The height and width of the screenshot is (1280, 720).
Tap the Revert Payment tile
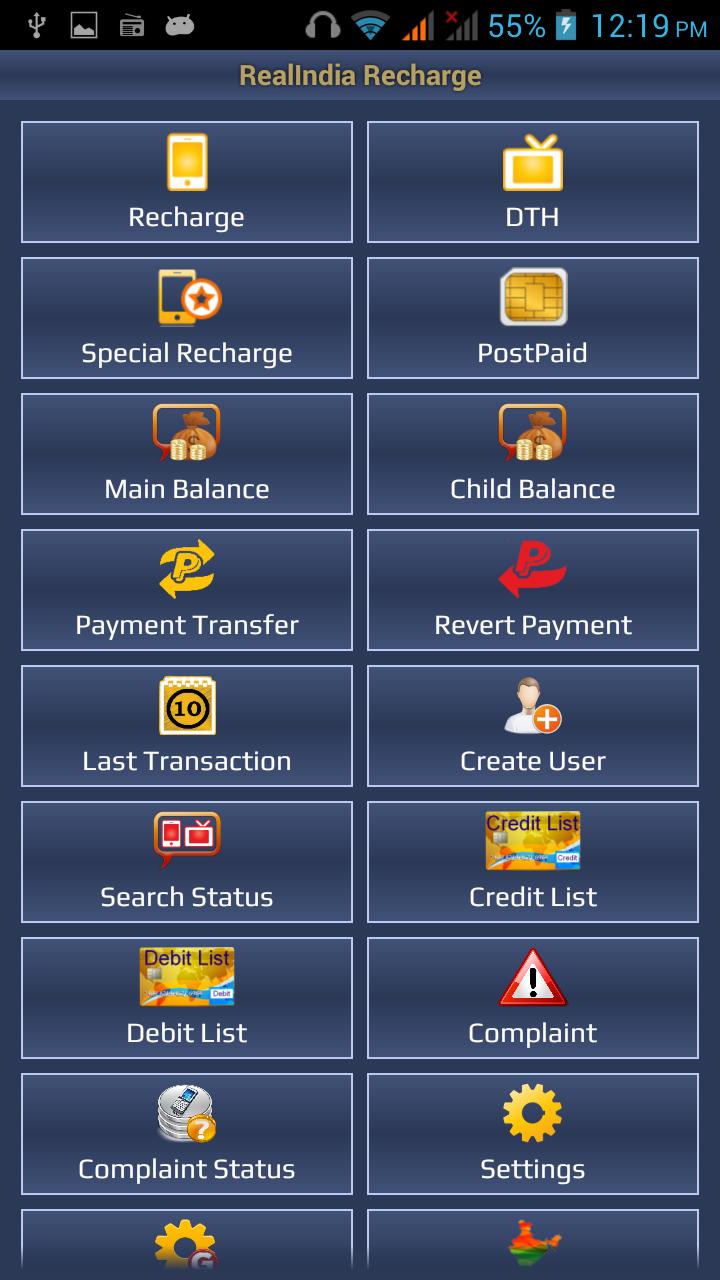pyautogui.click(x=532, y=590)
